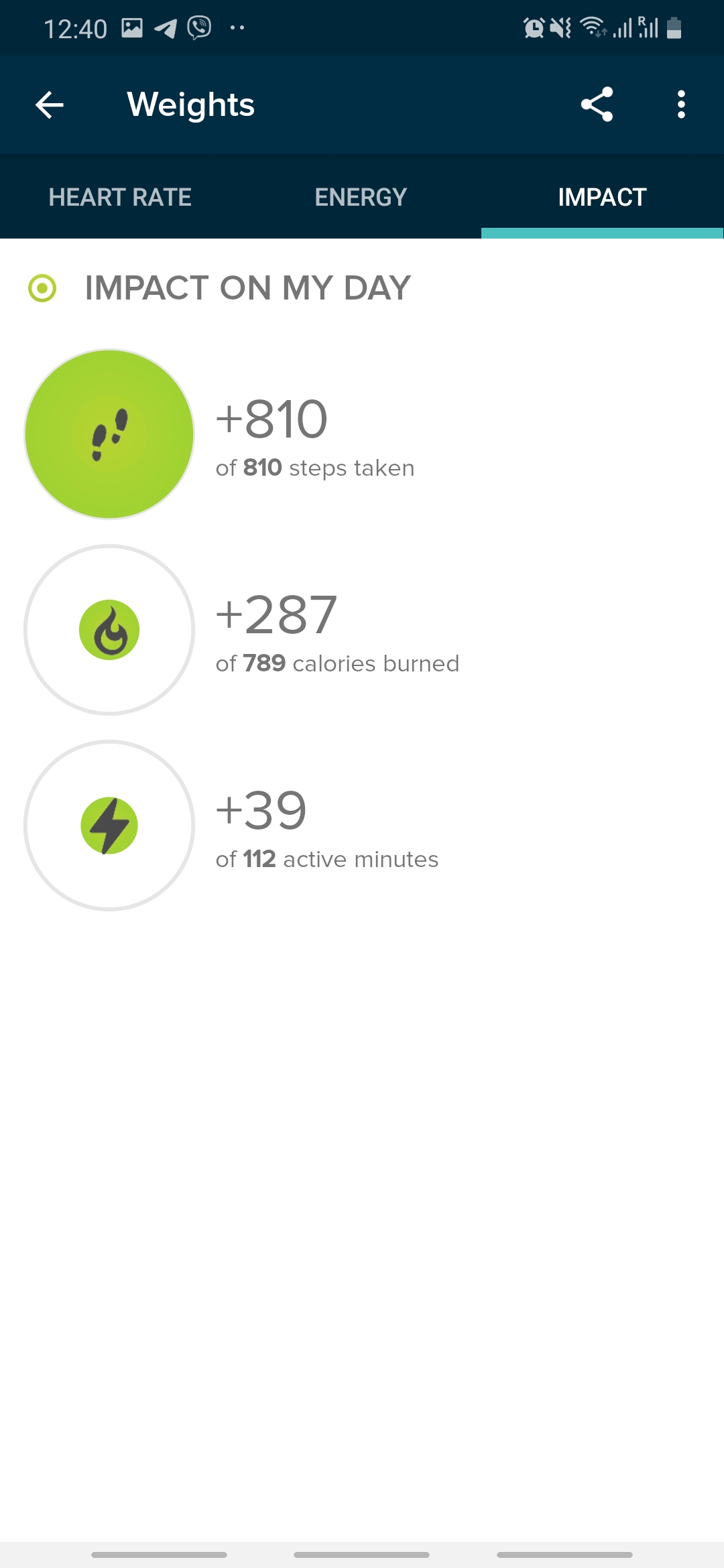Screen dimensions: 724x1568
Task: Switch to the Energy tab
Action: pos(361,197)
